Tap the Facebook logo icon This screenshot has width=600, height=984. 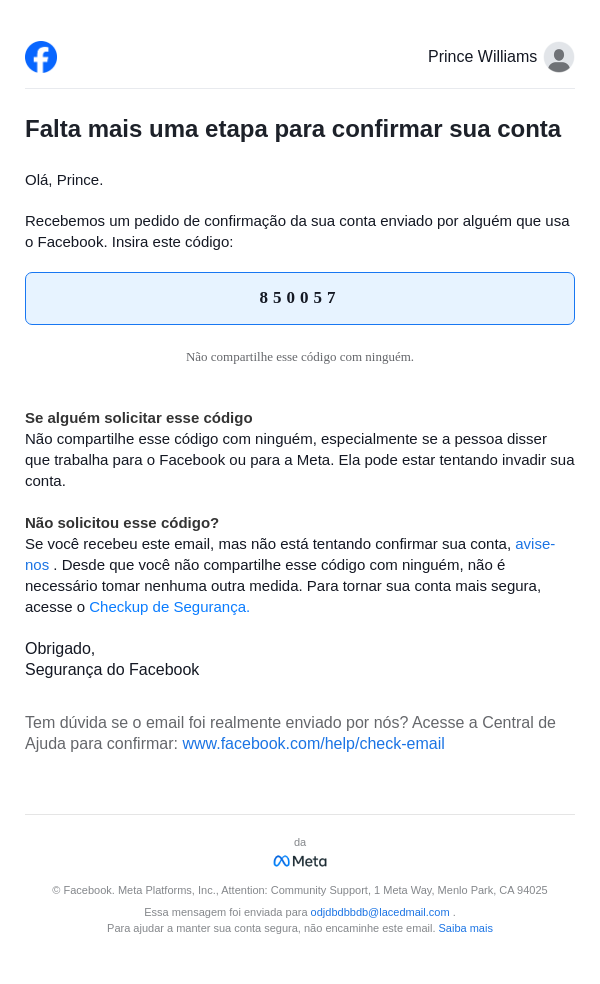coord(41,57)
